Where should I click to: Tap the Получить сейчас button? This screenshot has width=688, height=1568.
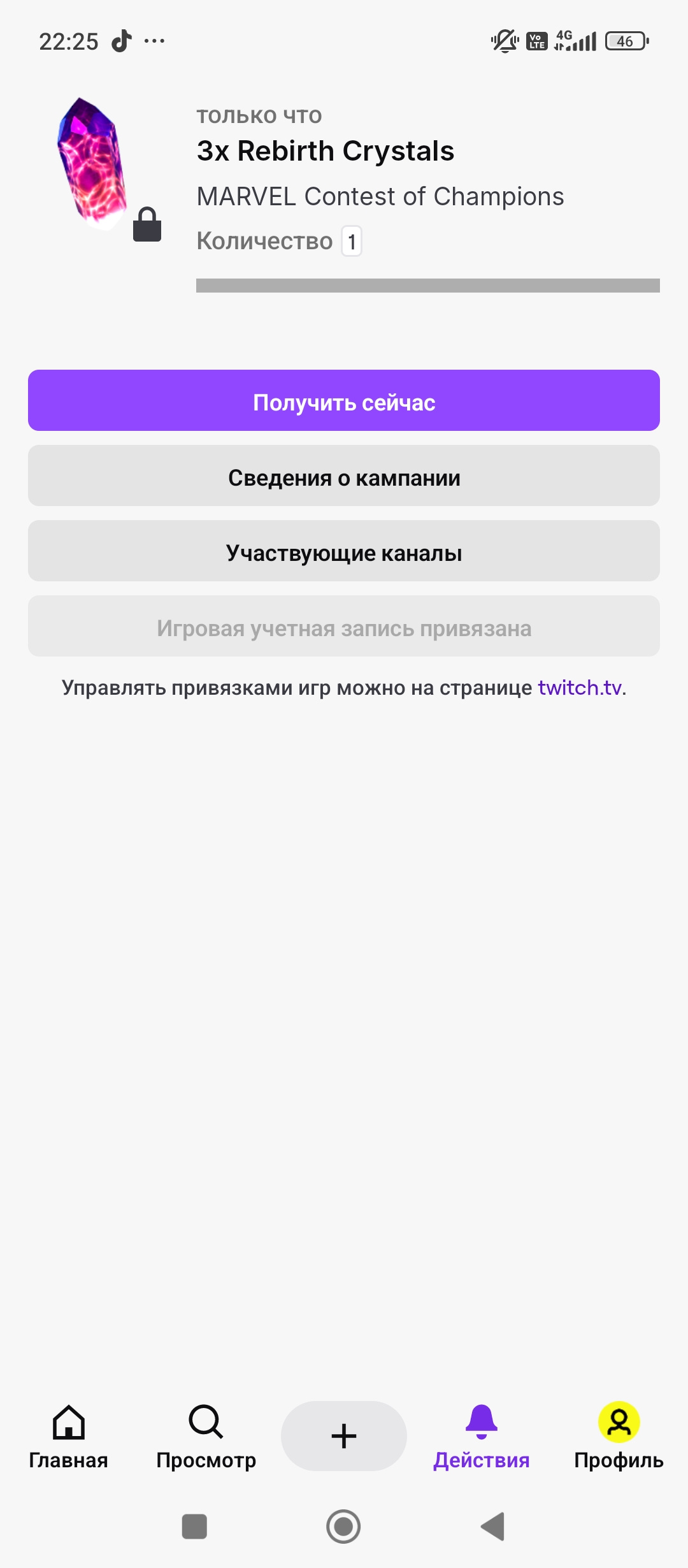click(x=344, y=401)
